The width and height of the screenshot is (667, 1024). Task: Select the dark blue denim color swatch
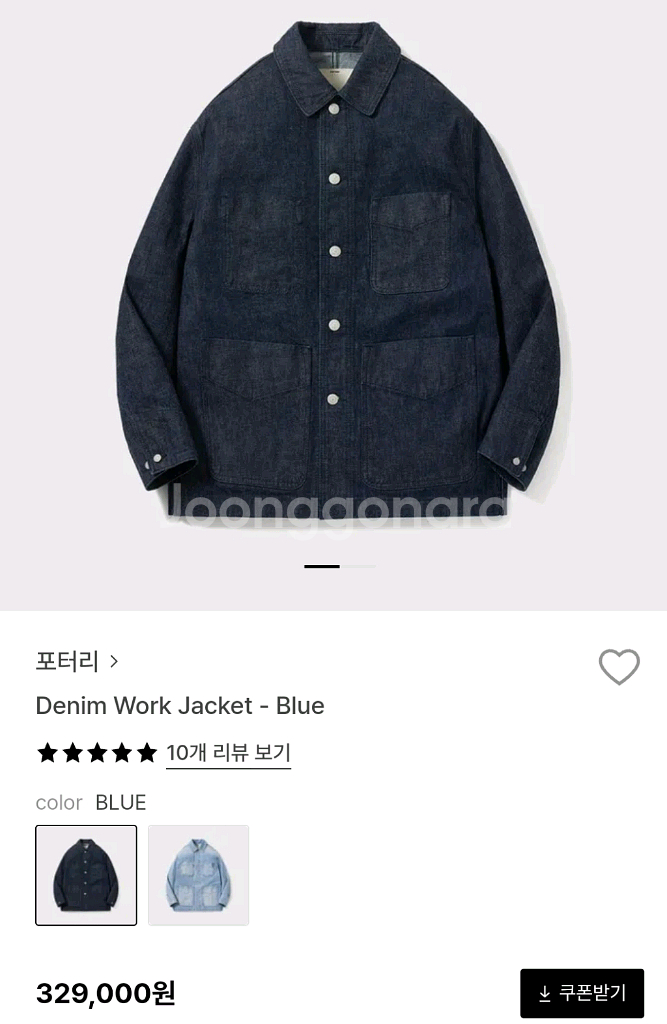tap(86, 875)
